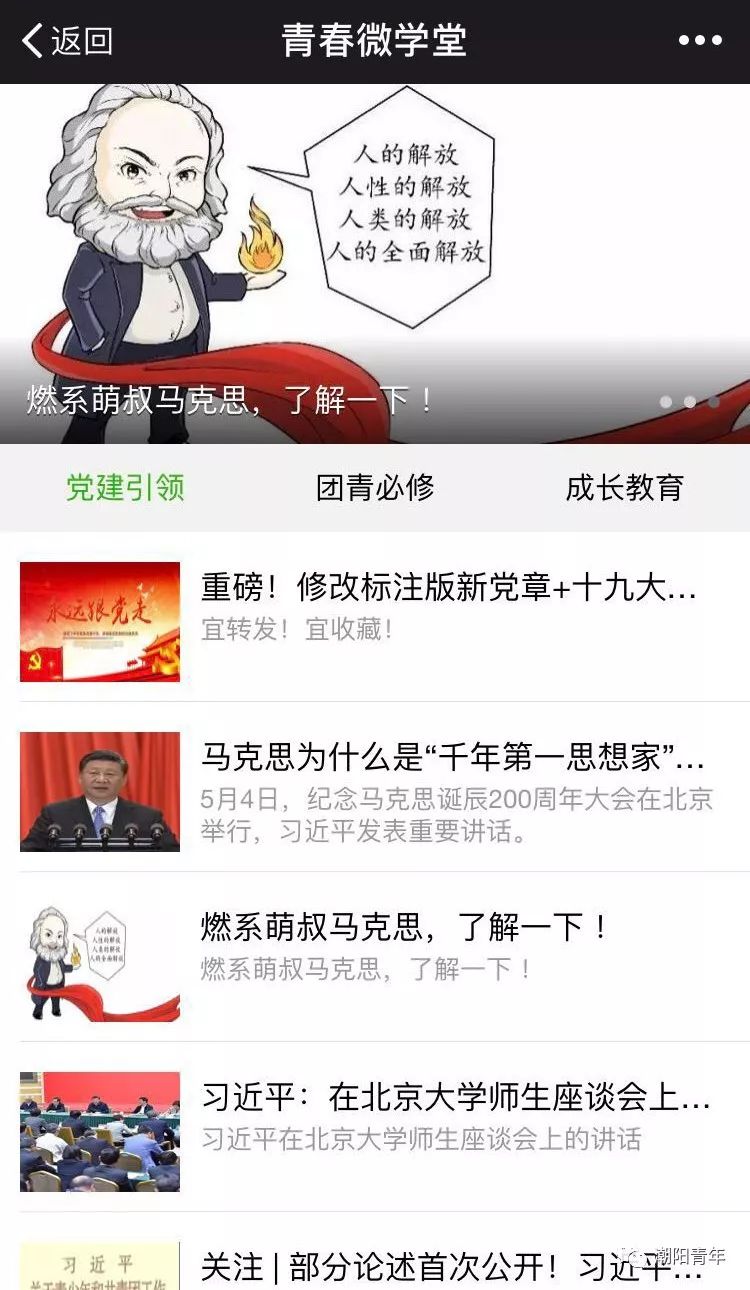The height and width of the screenshot is (1290, 750).
Task: Open the three-dot overflow menu
Action: pyautogui.click(x=699, y=41)
